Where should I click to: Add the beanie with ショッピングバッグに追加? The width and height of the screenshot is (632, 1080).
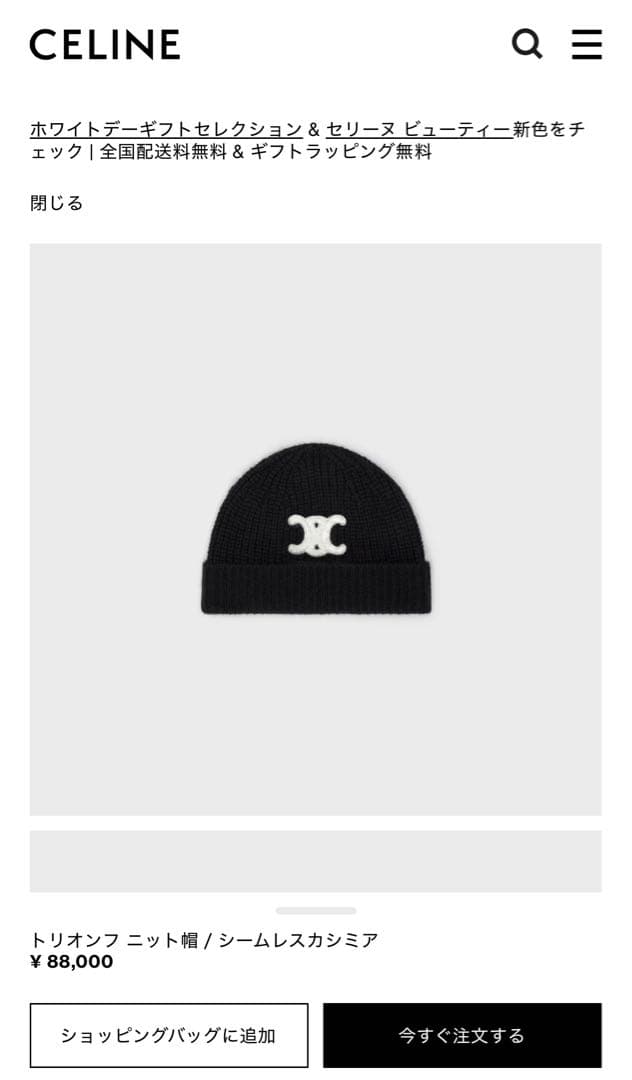[x=169, y=1035]
